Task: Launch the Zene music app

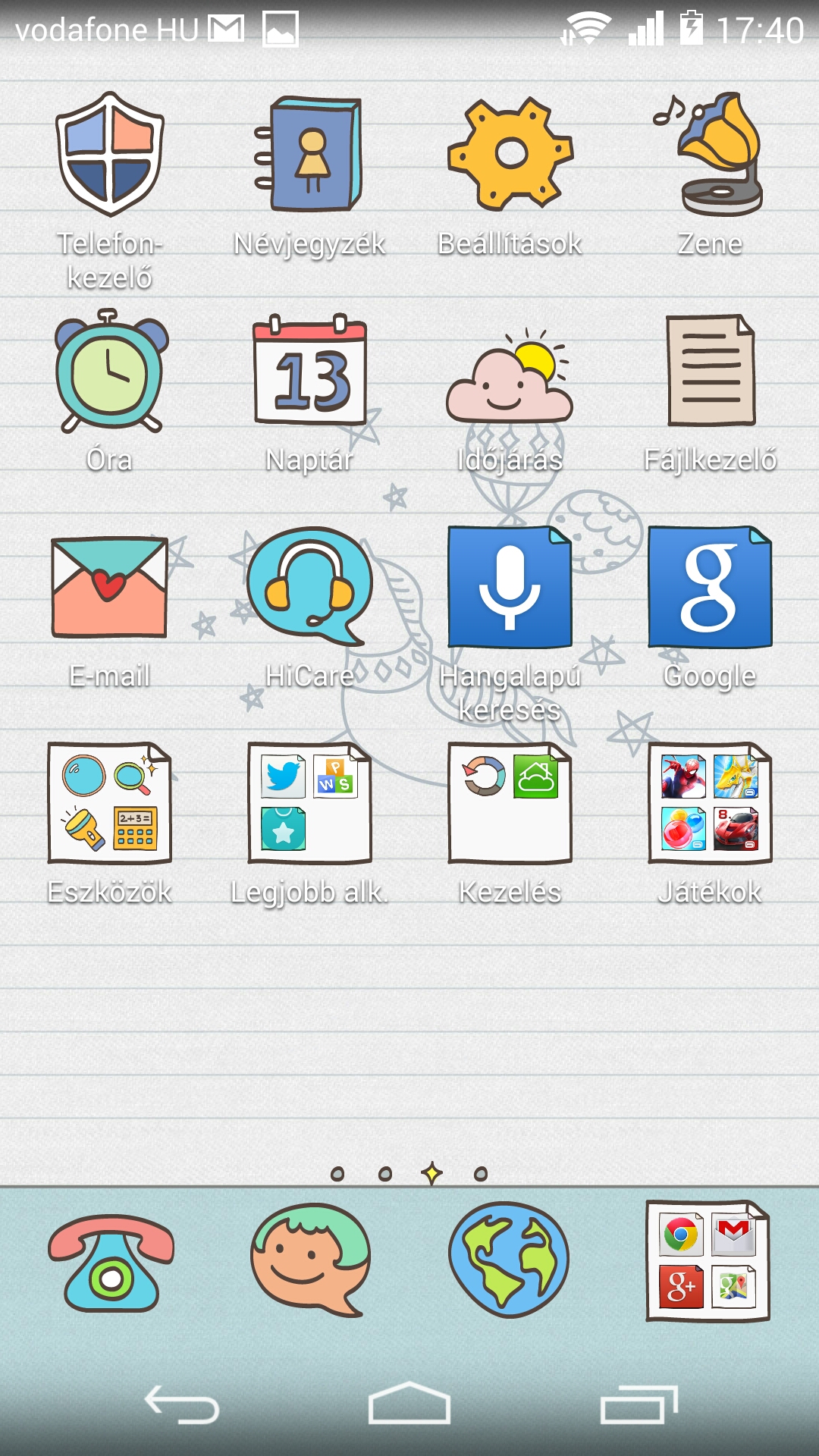Action: coord(711,155)
